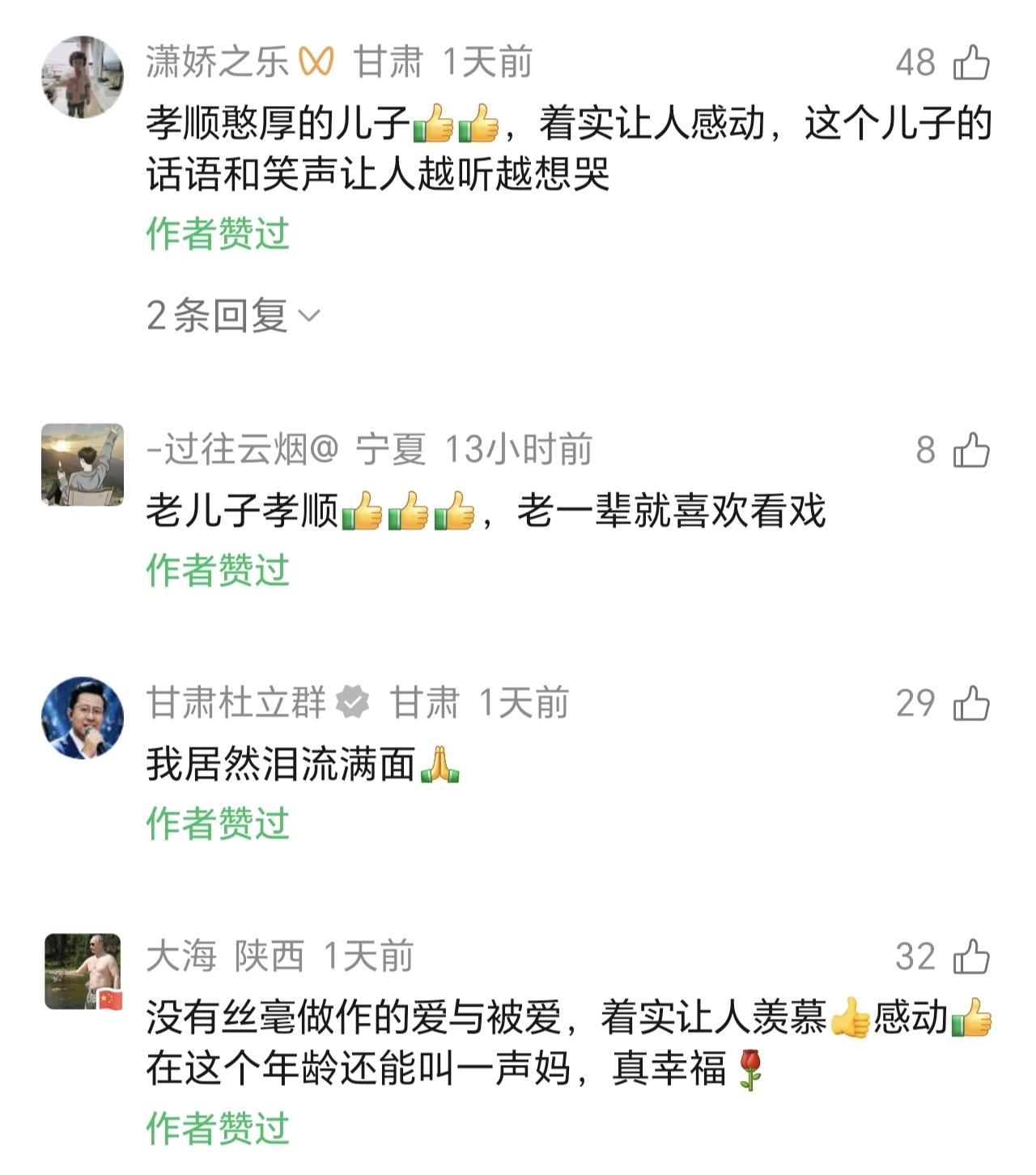This screenshot has height=1175, width=1036.
Task: Open -过往云烟@'s profile avatar
Action: pyautogui.click(x=83, y=464)
